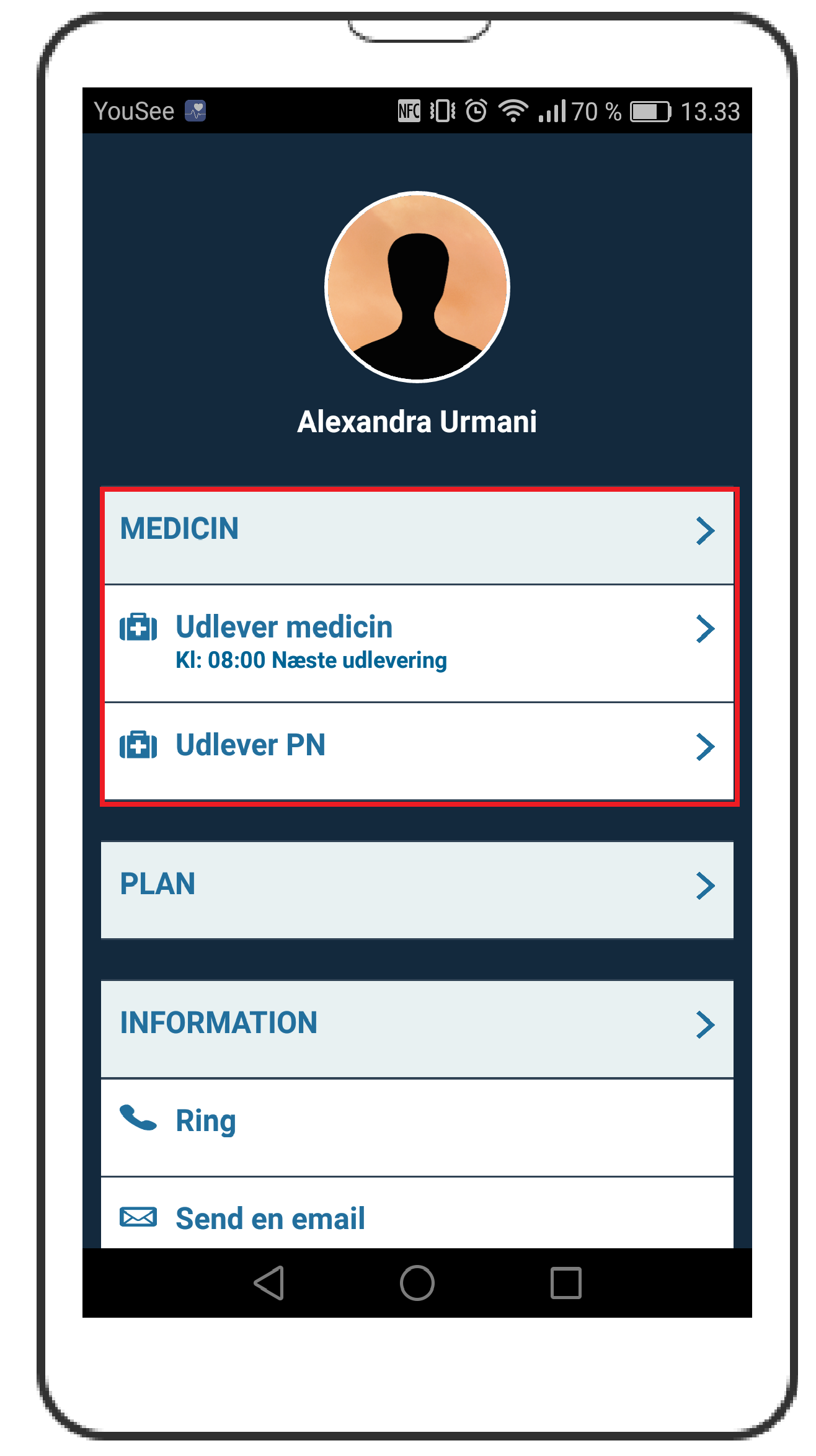
Task: Open Udlever medicin row
Action: (x=419, y=643)
